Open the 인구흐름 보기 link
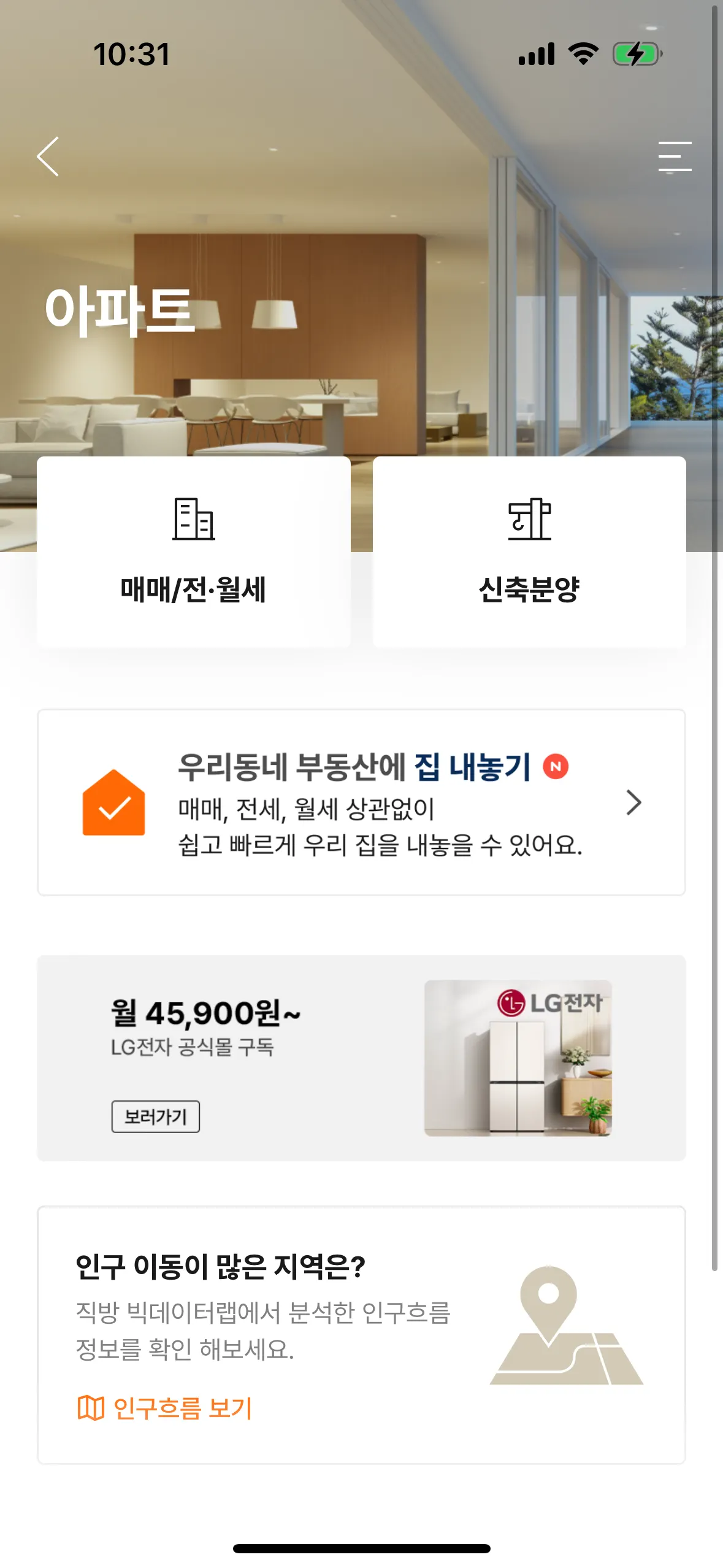This screenshot has height=1568, width=723. [165, 1408]
